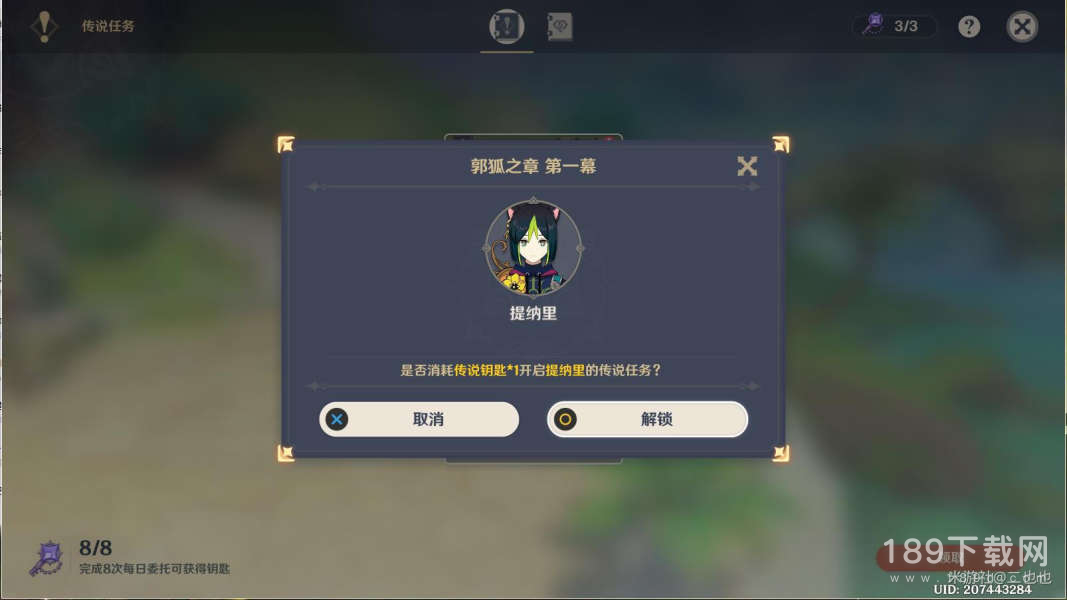Close the 传说任务 screen
The height and width of the screenshot is (600, 1067).
1021,27
